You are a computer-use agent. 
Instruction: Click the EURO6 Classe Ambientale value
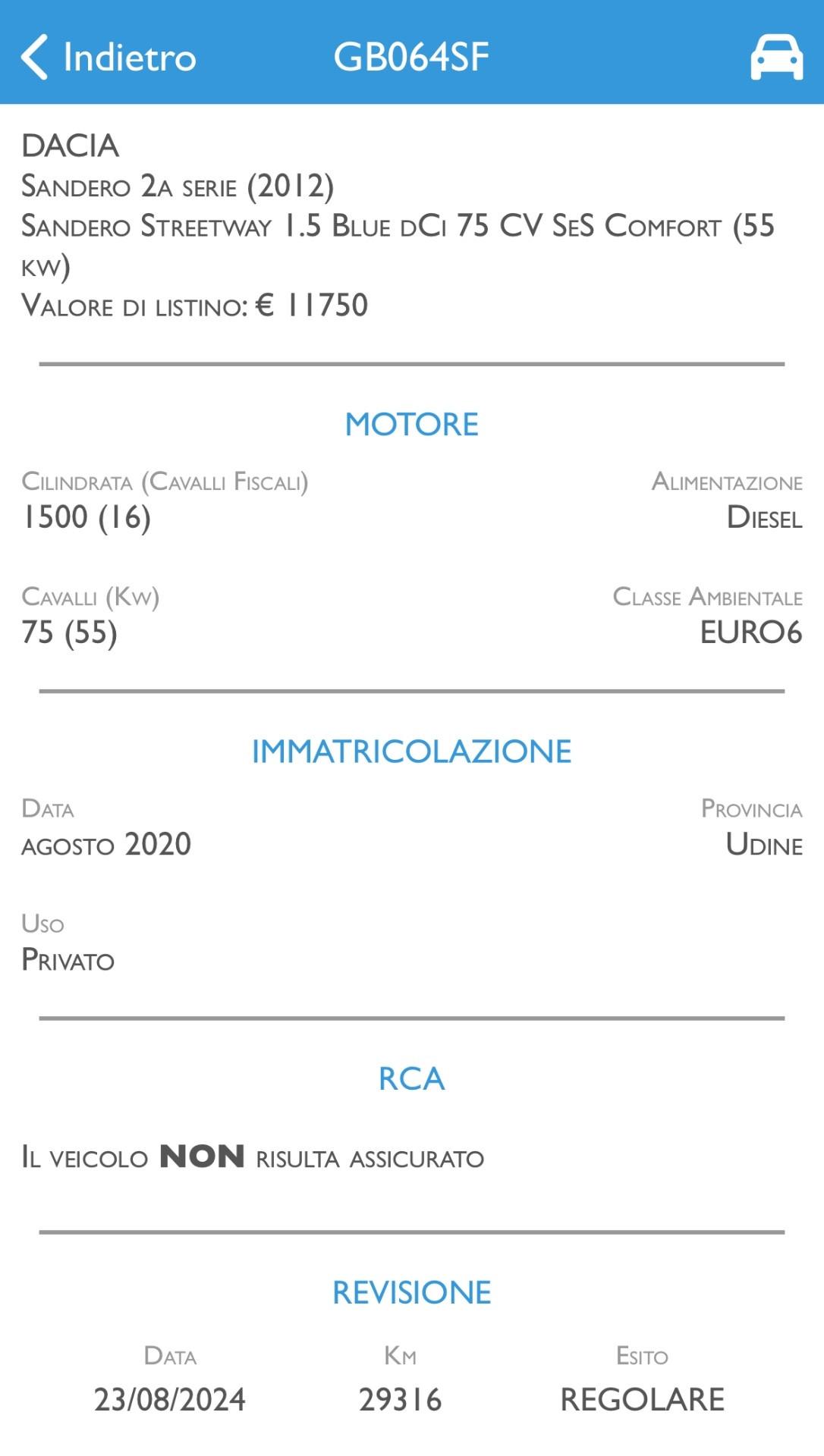[x=750, y=633]
